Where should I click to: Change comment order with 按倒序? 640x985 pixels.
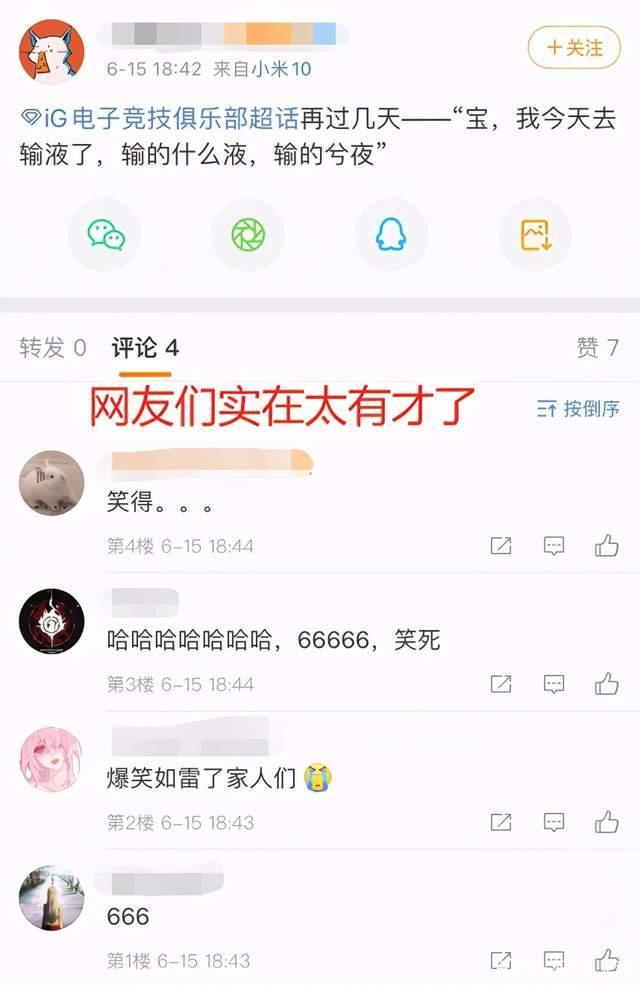[x=578, y=409]
